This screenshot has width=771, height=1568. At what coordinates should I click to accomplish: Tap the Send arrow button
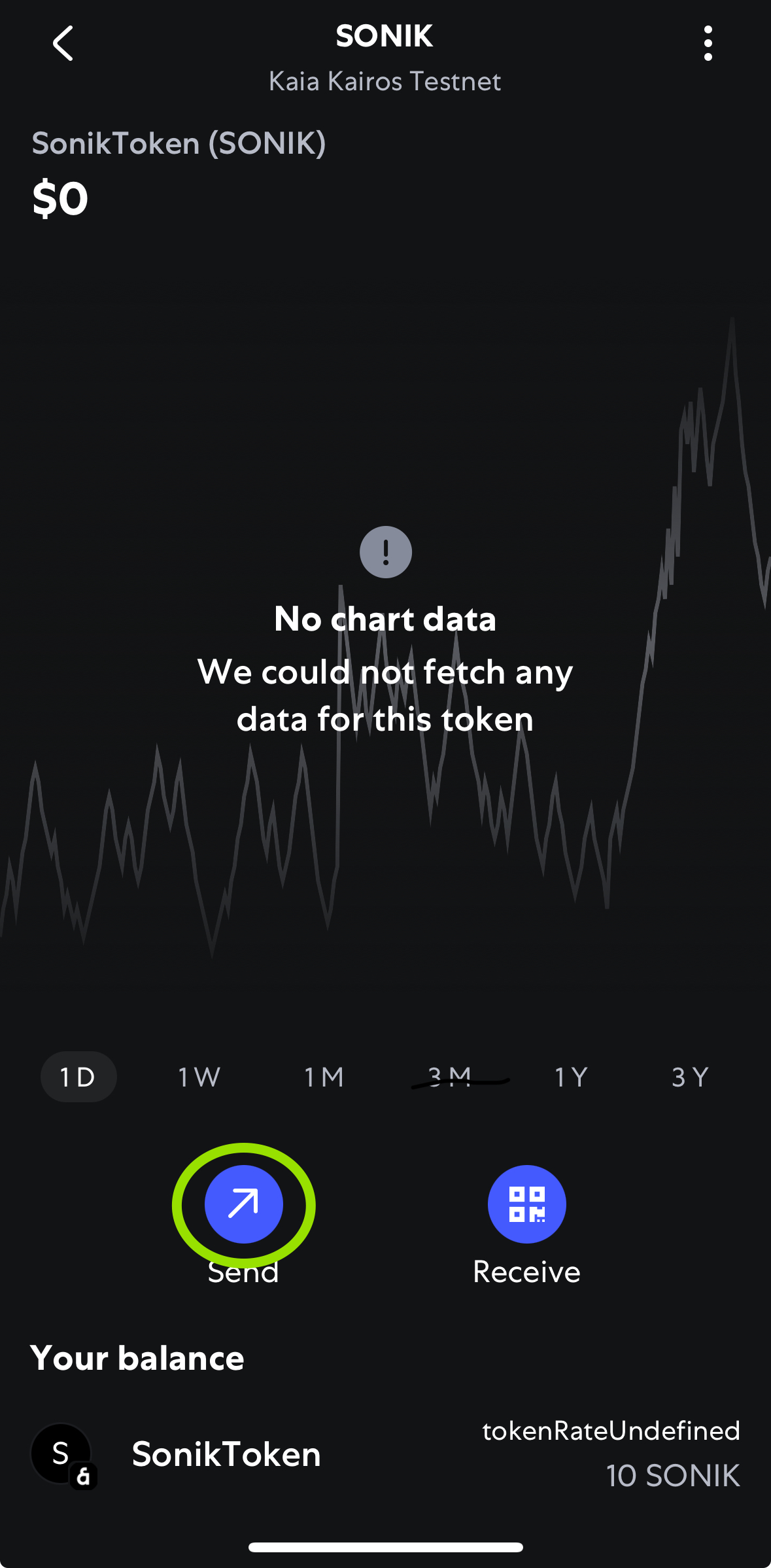(x=244, y=1204)
